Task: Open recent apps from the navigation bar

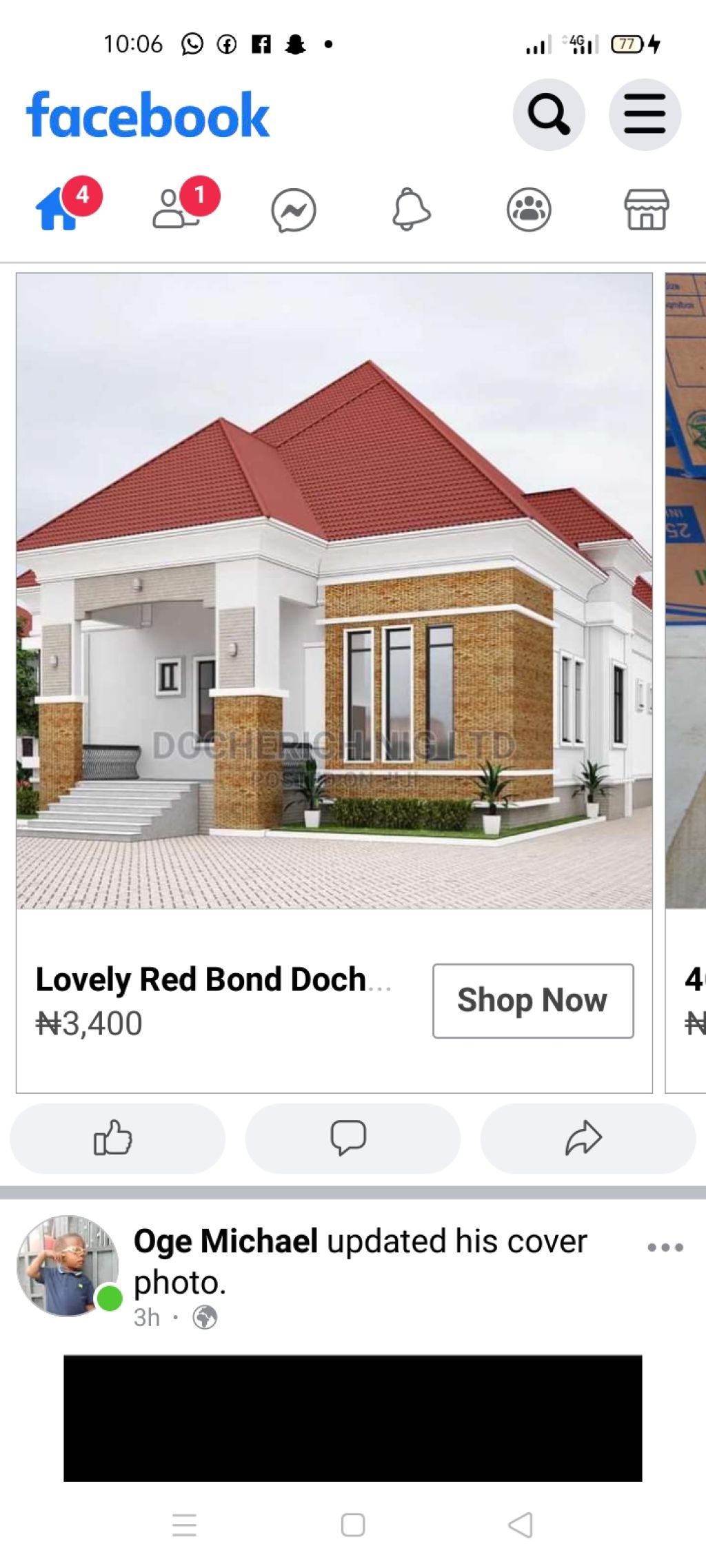Action: point(184,1525)
